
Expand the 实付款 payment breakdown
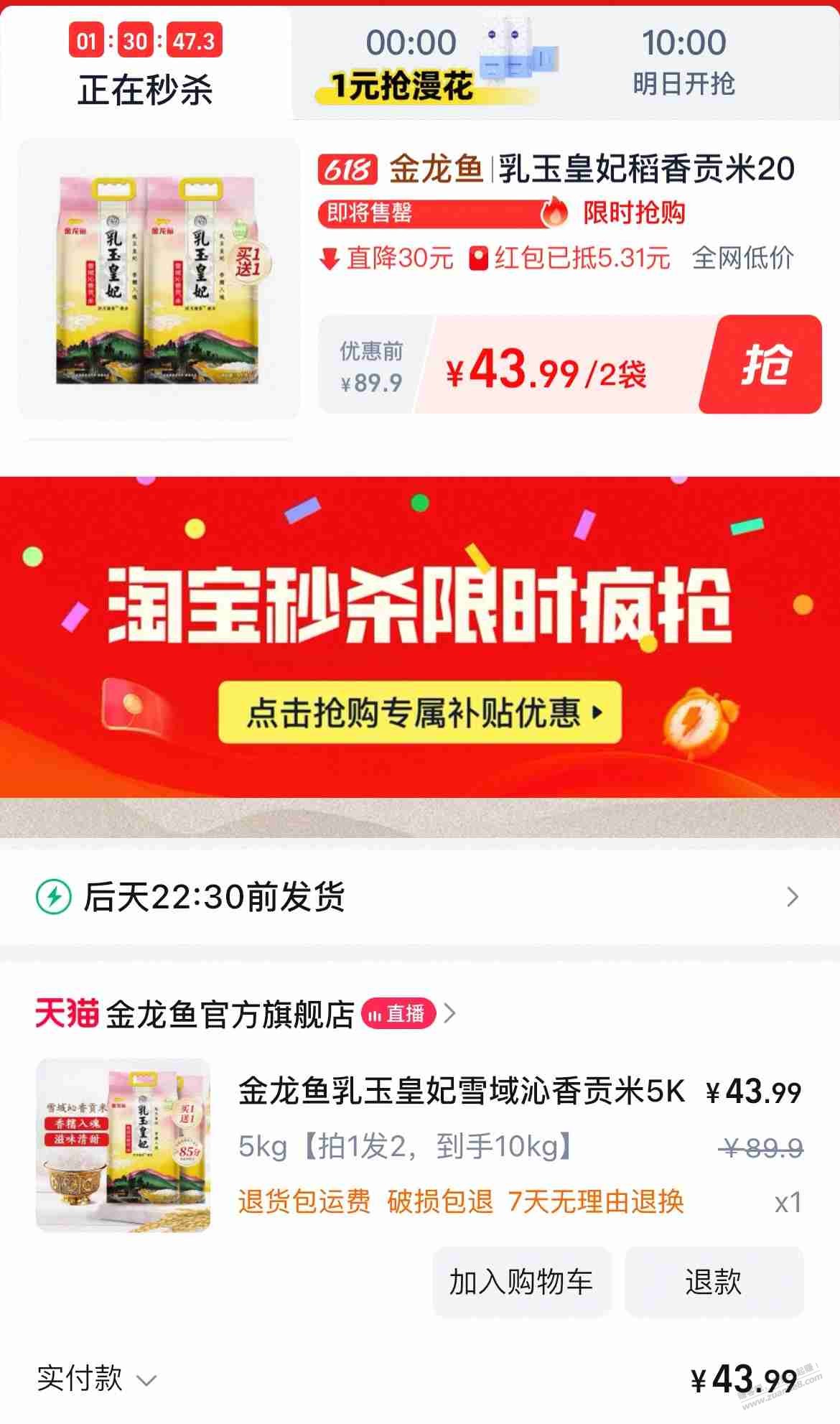tap(97, 1379)
